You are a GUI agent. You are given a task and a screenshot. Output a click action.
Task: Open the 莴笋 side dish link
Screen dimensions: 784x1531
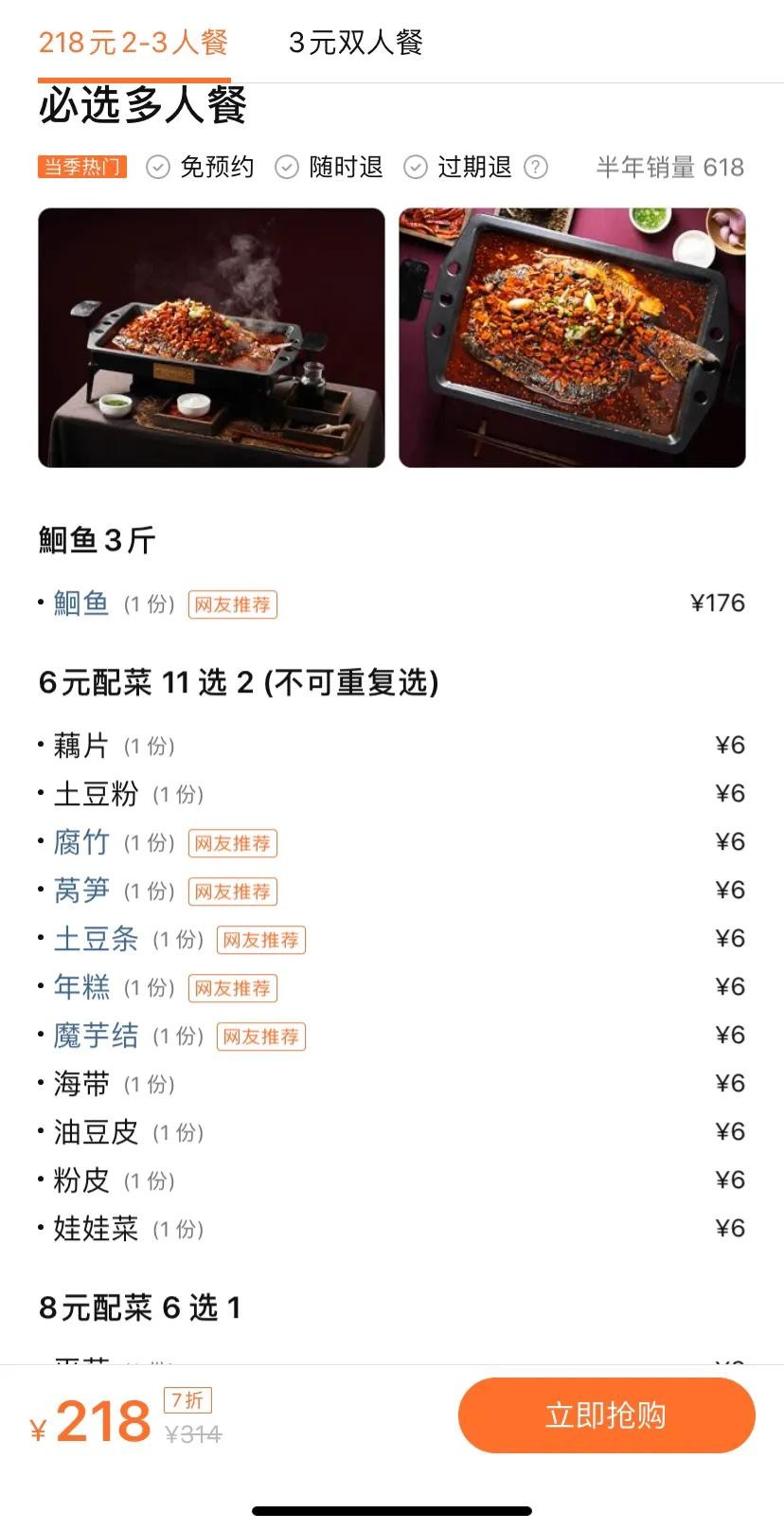pyautogui.click(x=81, y=891)
